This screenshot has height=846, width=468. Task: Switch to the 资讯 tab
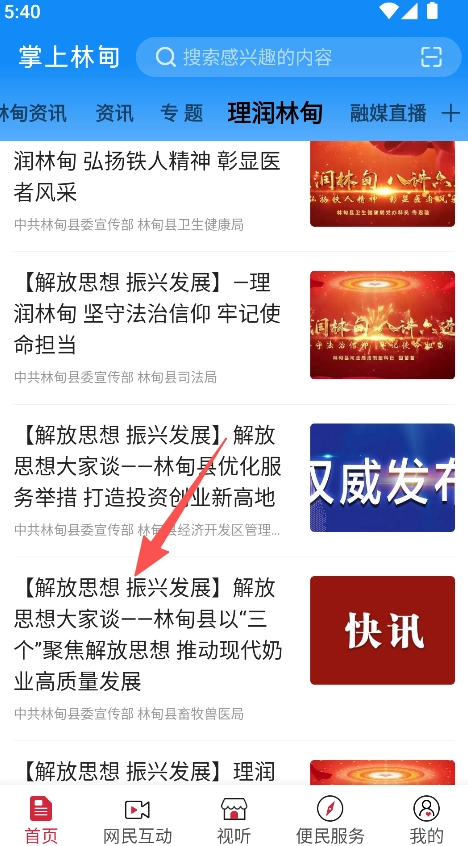point(114,113)
